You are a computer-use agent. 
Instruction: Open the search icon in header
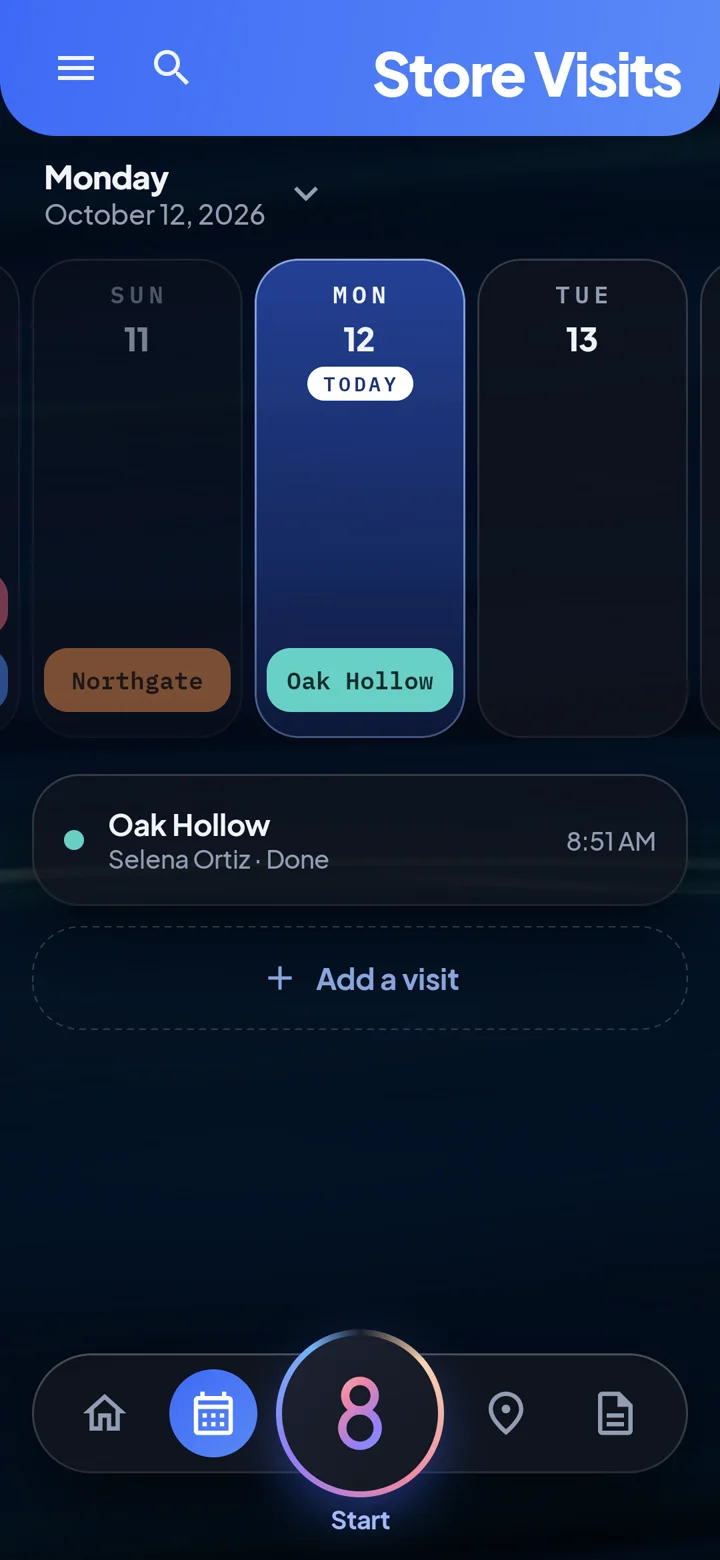click(171, 68)
